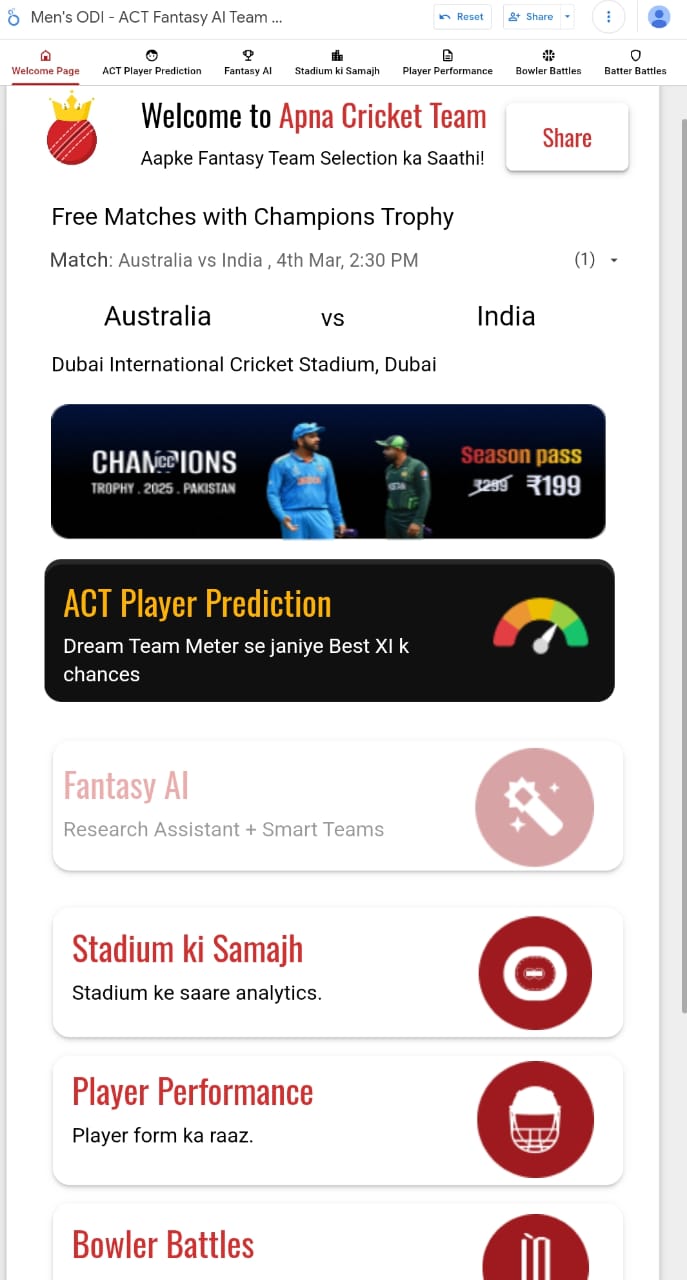Go to Stadium ki Samajh tab
Image resolution: width=687 pixels, height=1280 pixels.
[337, 63]
